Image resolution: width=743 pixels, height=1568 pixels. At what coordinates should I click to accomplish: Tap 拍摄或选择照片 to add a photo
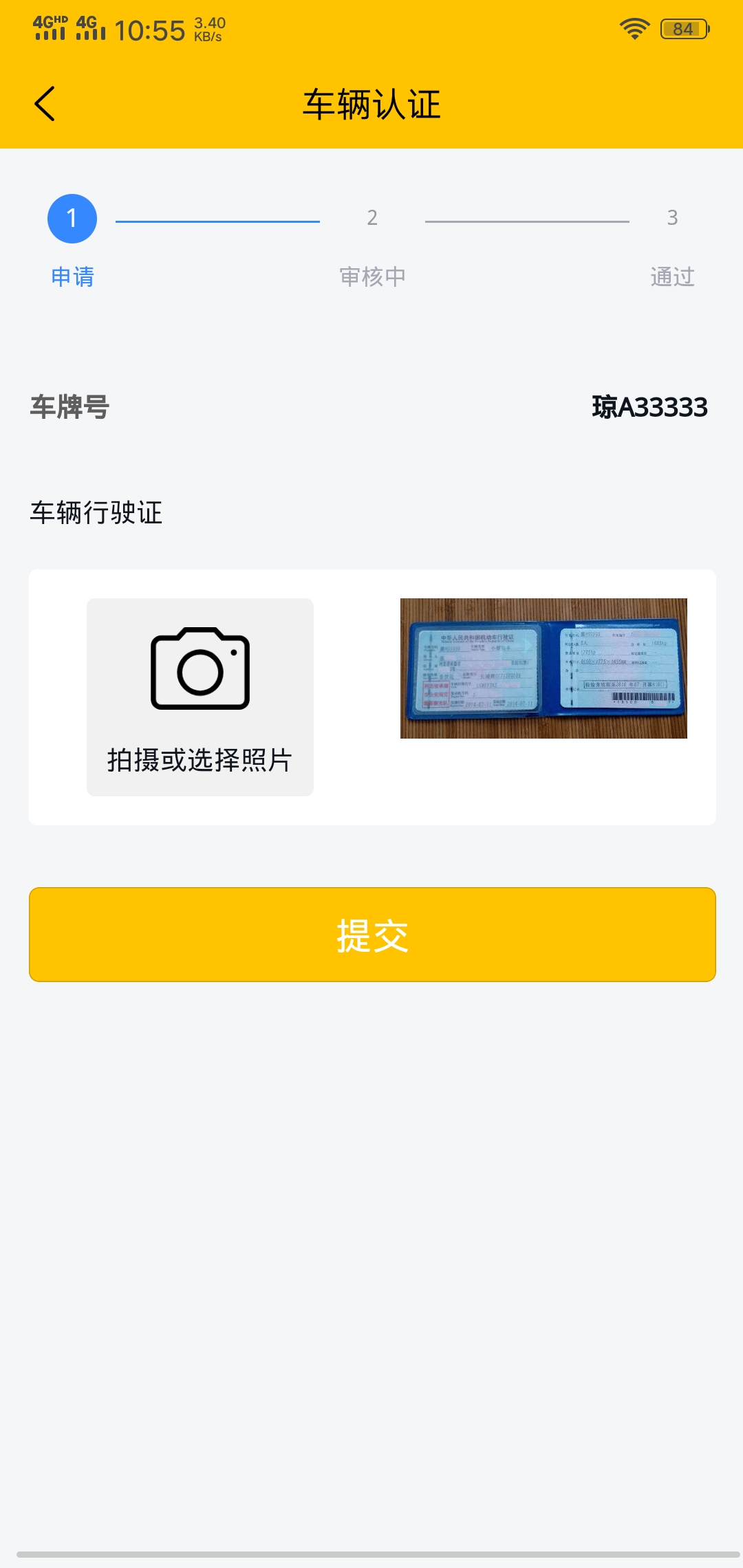[x=200, y=697]
